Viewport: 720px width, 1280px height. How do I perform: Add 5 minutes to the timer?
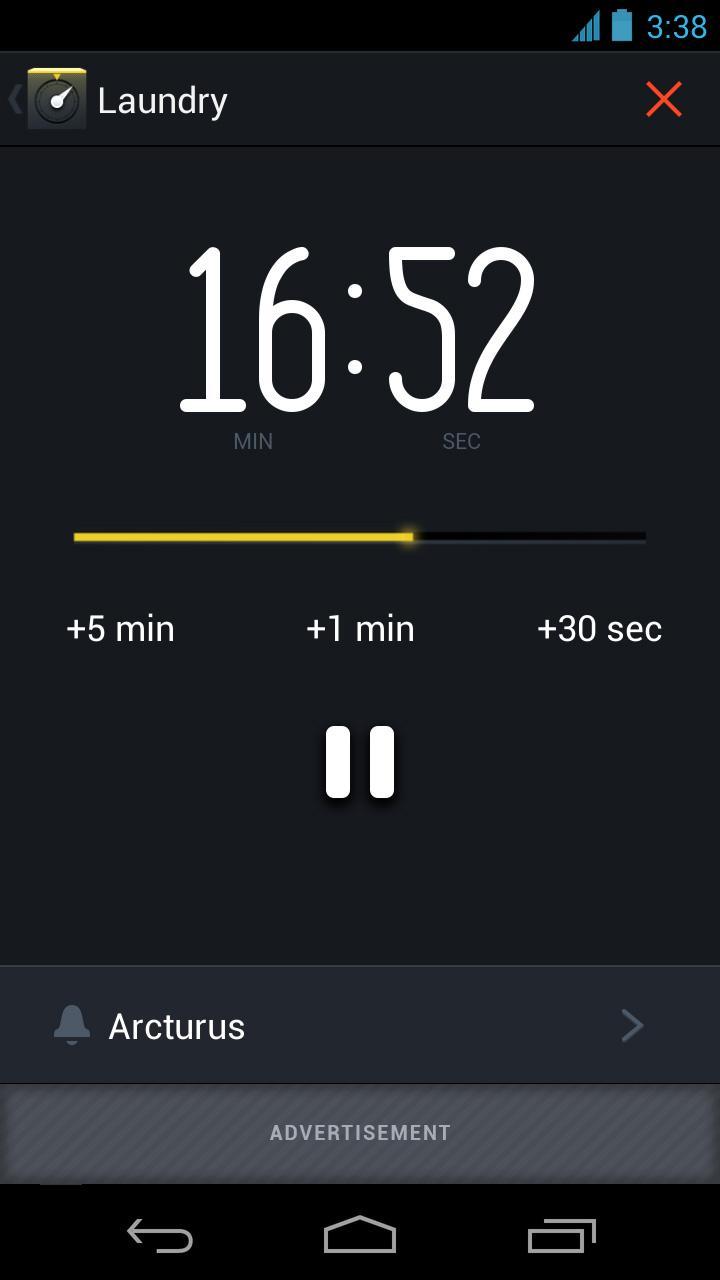click(119, 628)
